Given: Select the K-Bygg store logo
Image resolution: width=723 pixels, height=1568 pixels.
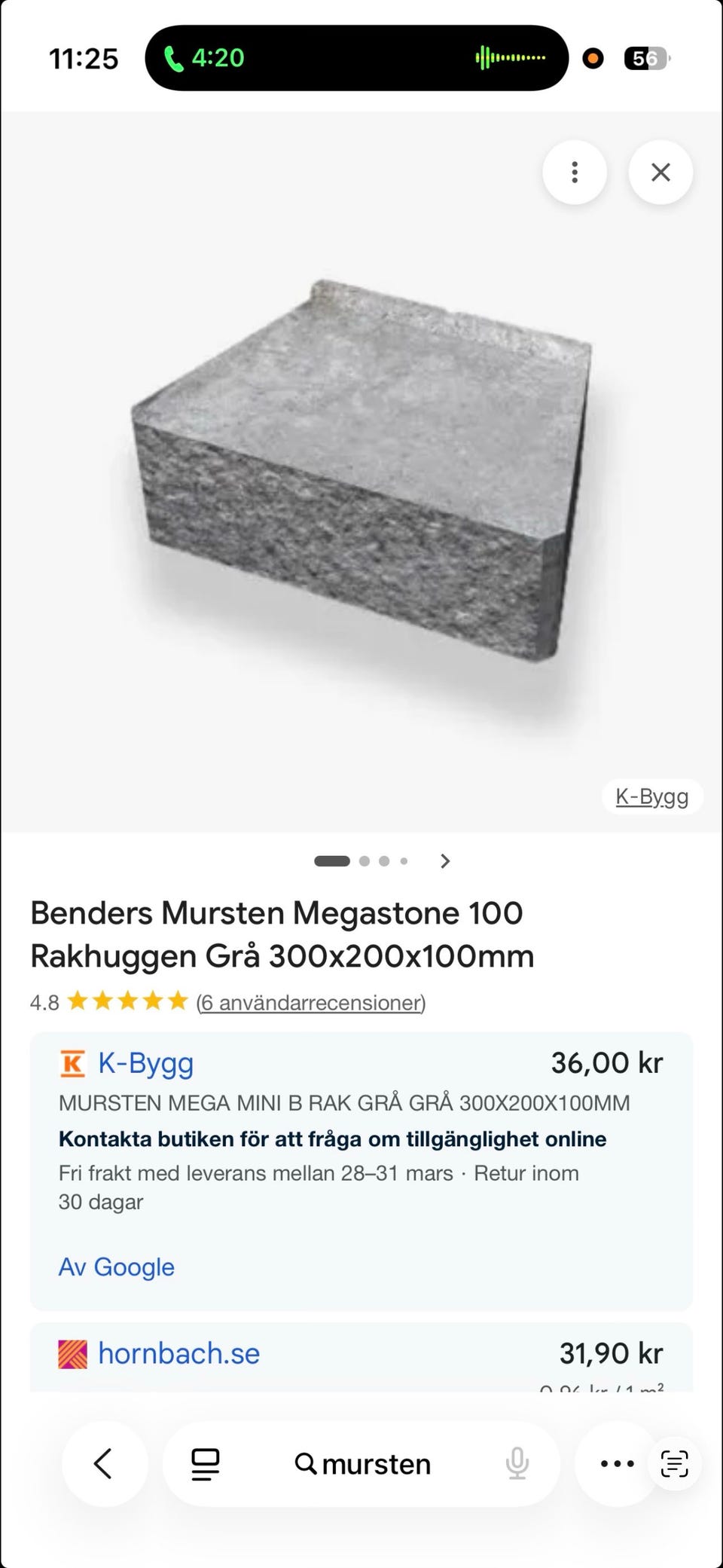Looking at the screenshot, I should tap(72, 1062).
